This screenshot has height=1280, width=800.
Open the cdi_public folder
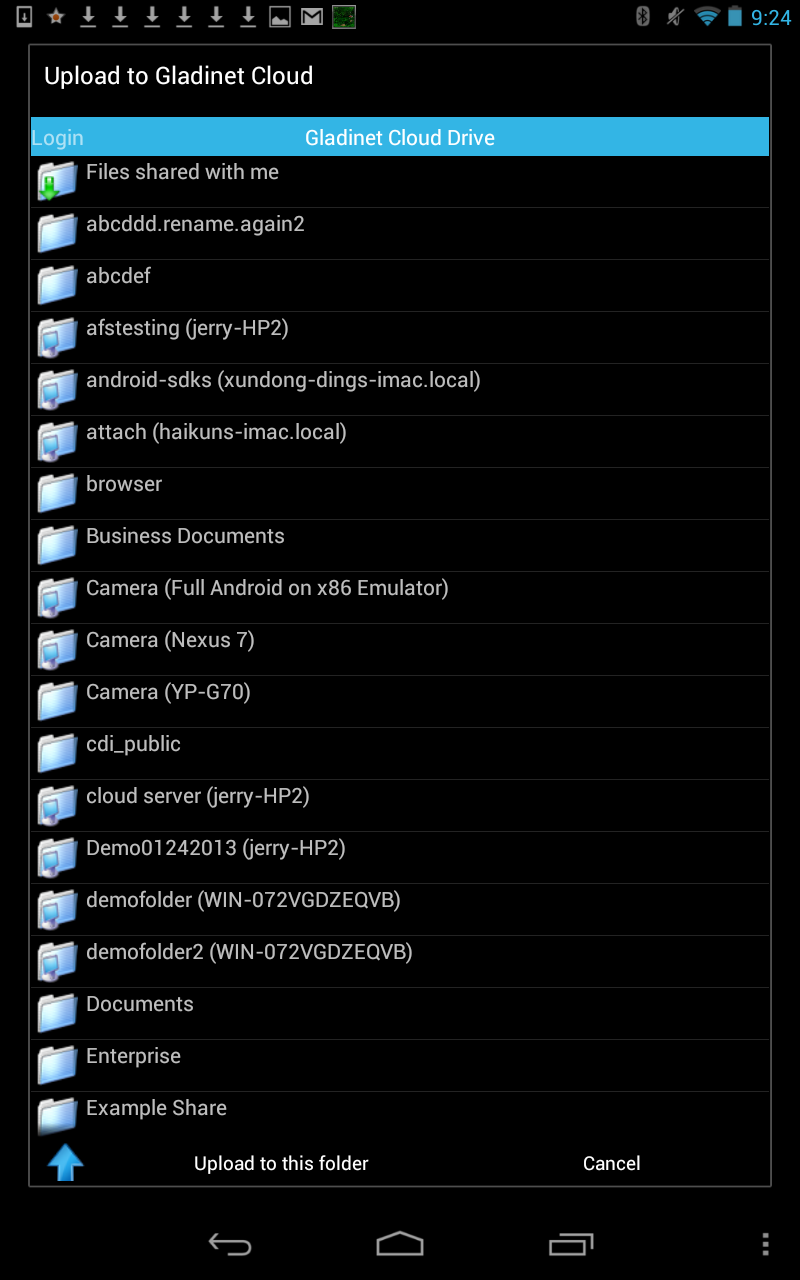(400, 754)
